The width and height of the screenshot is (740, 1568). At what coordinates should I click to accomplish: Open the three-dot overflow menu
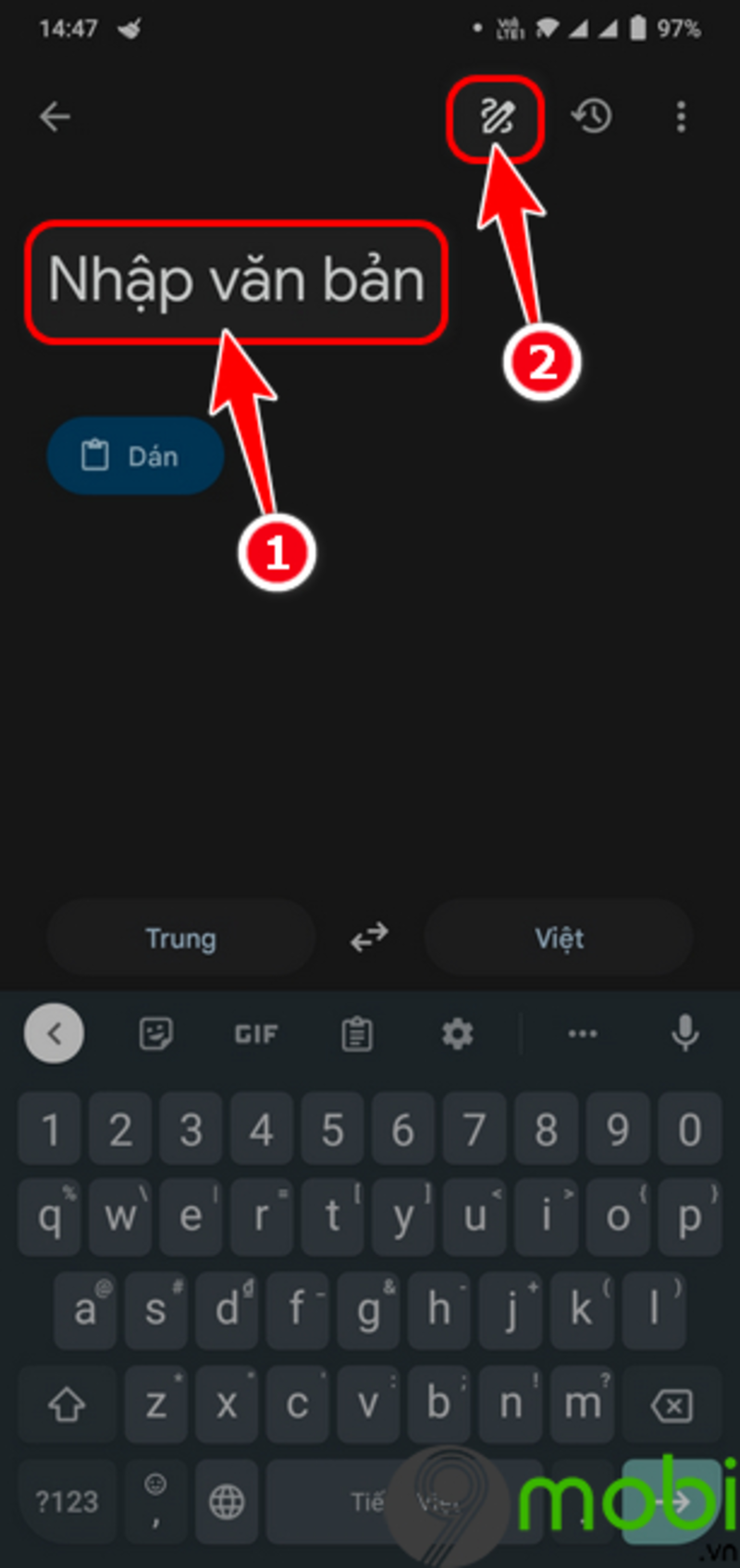[x=681, y=117]
